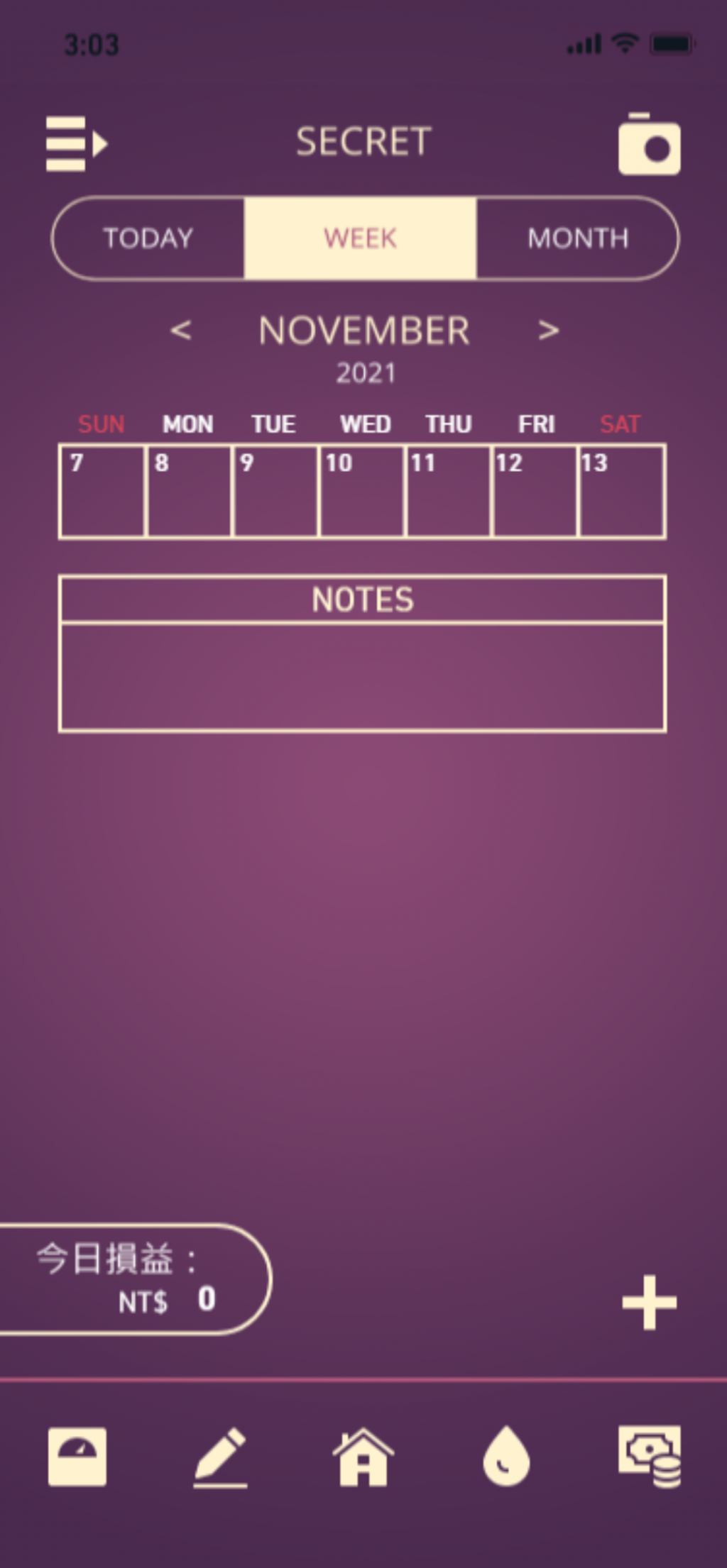The height and width of the screenshot is (1568, 727).
Task: Switch to the TODAY view
Action: pos(148,238)
